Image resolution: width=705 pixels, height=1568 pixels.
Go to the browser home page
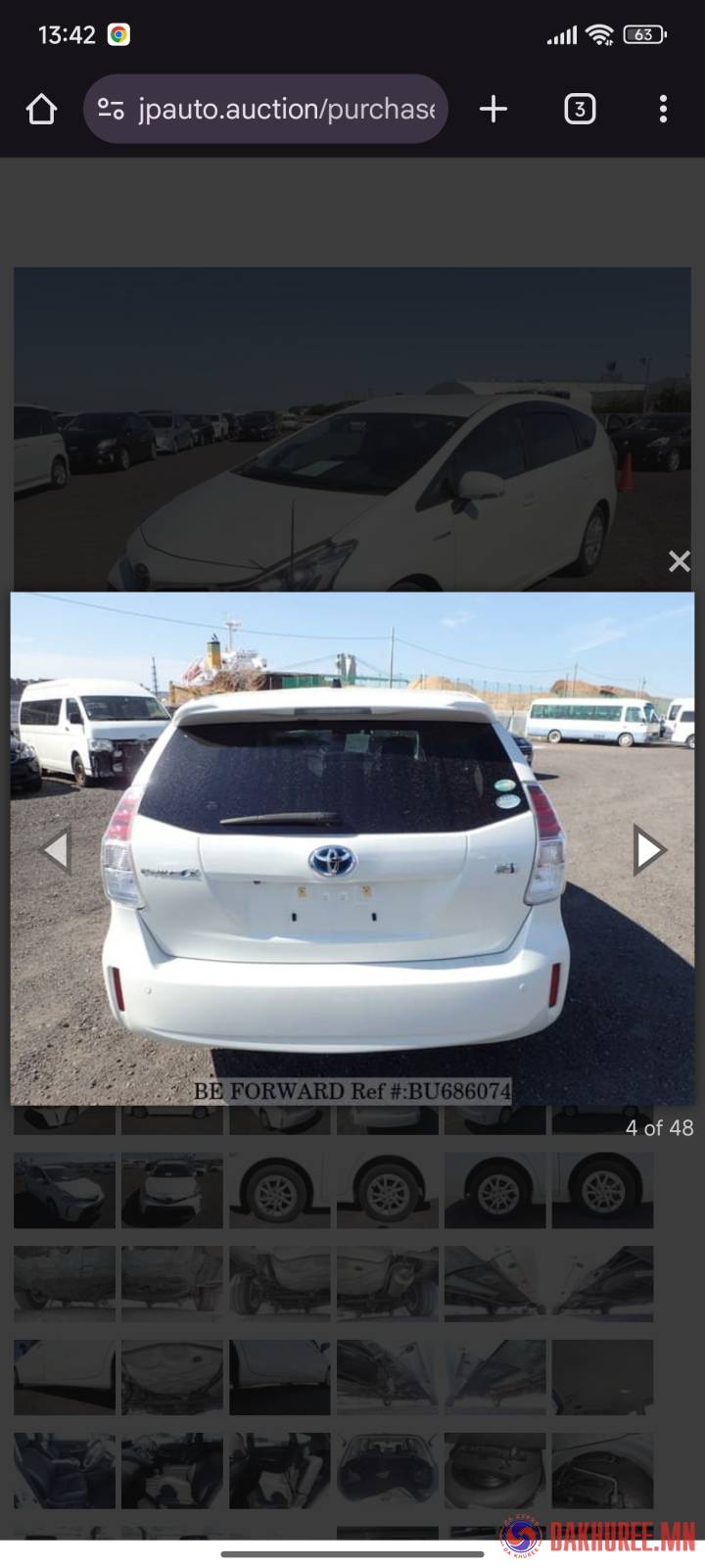tap(41, 109)
